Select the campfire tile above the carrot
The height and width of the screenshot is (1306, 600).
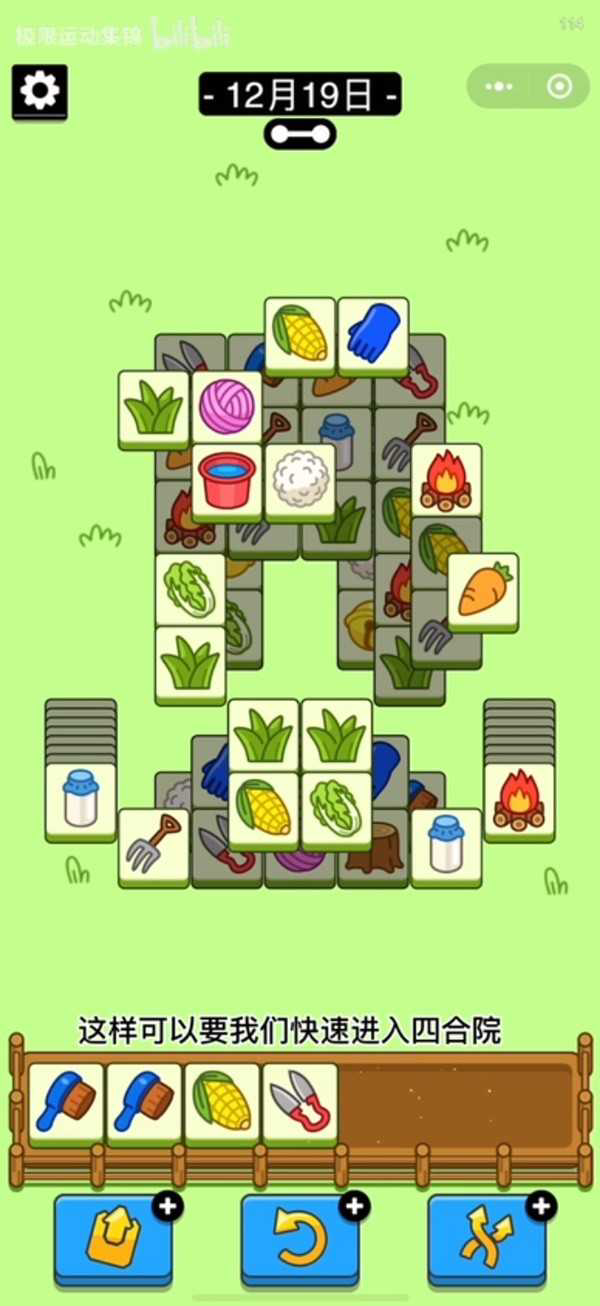tap(446, 480)
